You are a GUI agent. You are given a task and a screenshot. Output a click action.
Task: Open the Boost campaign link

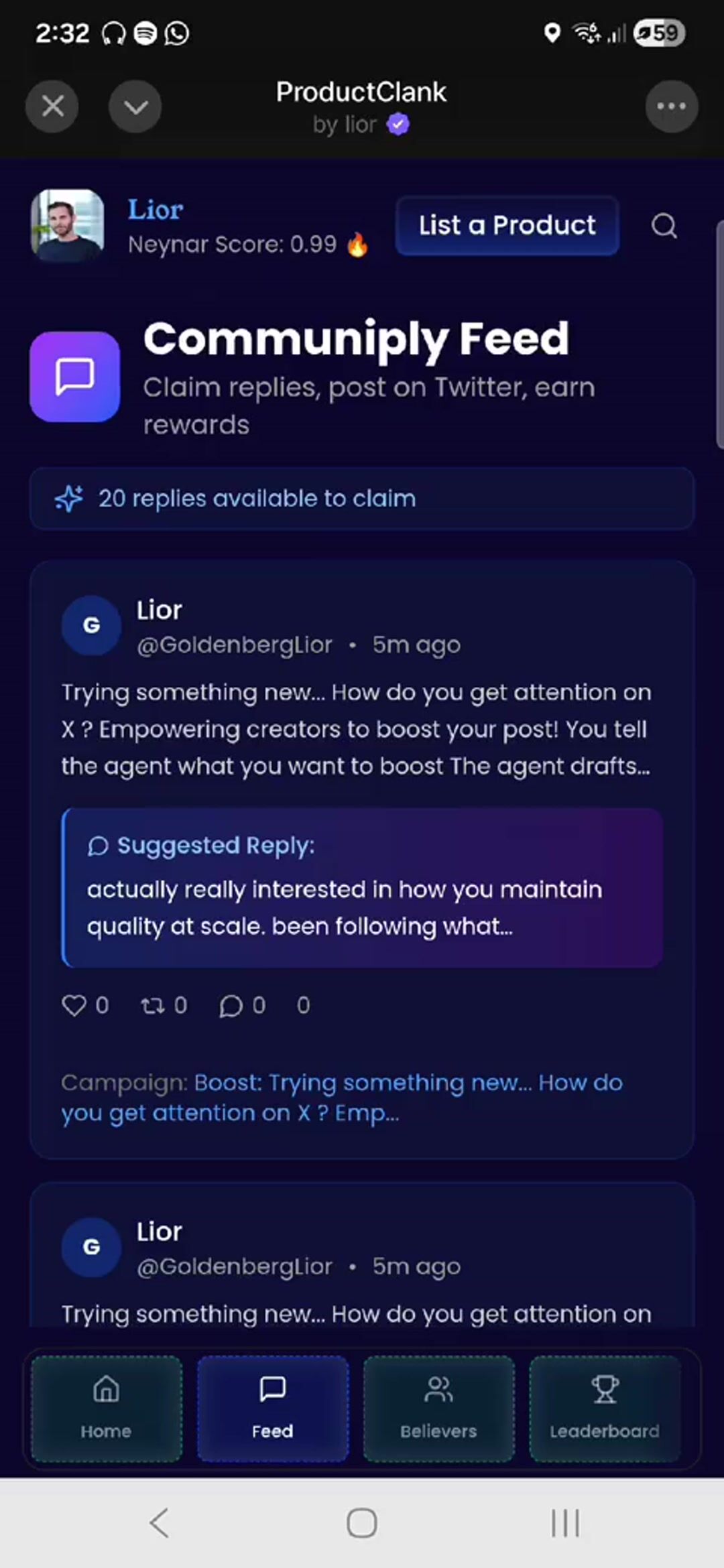[342, 1098]
